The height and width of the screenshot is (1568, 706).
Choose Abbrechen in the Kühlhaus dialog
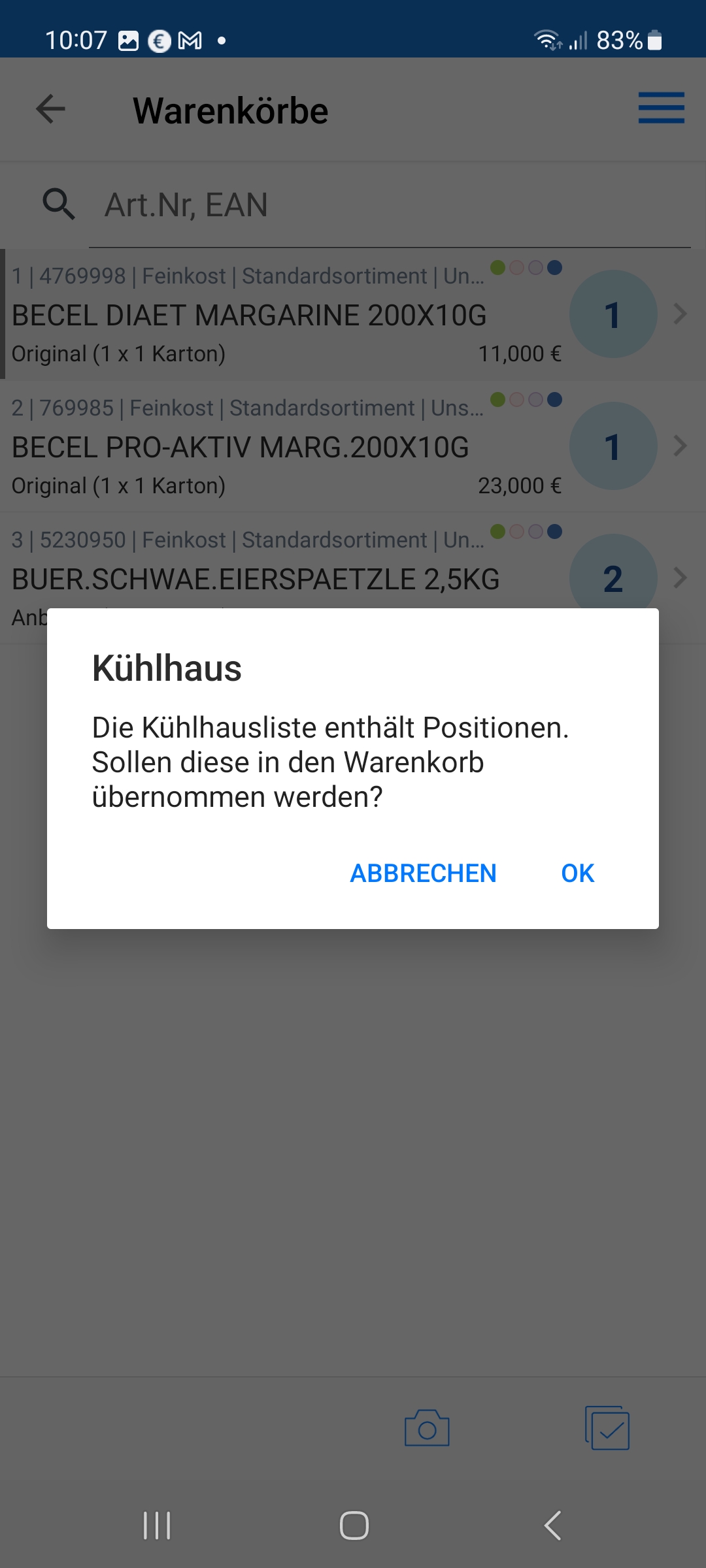tap(423, 874)
